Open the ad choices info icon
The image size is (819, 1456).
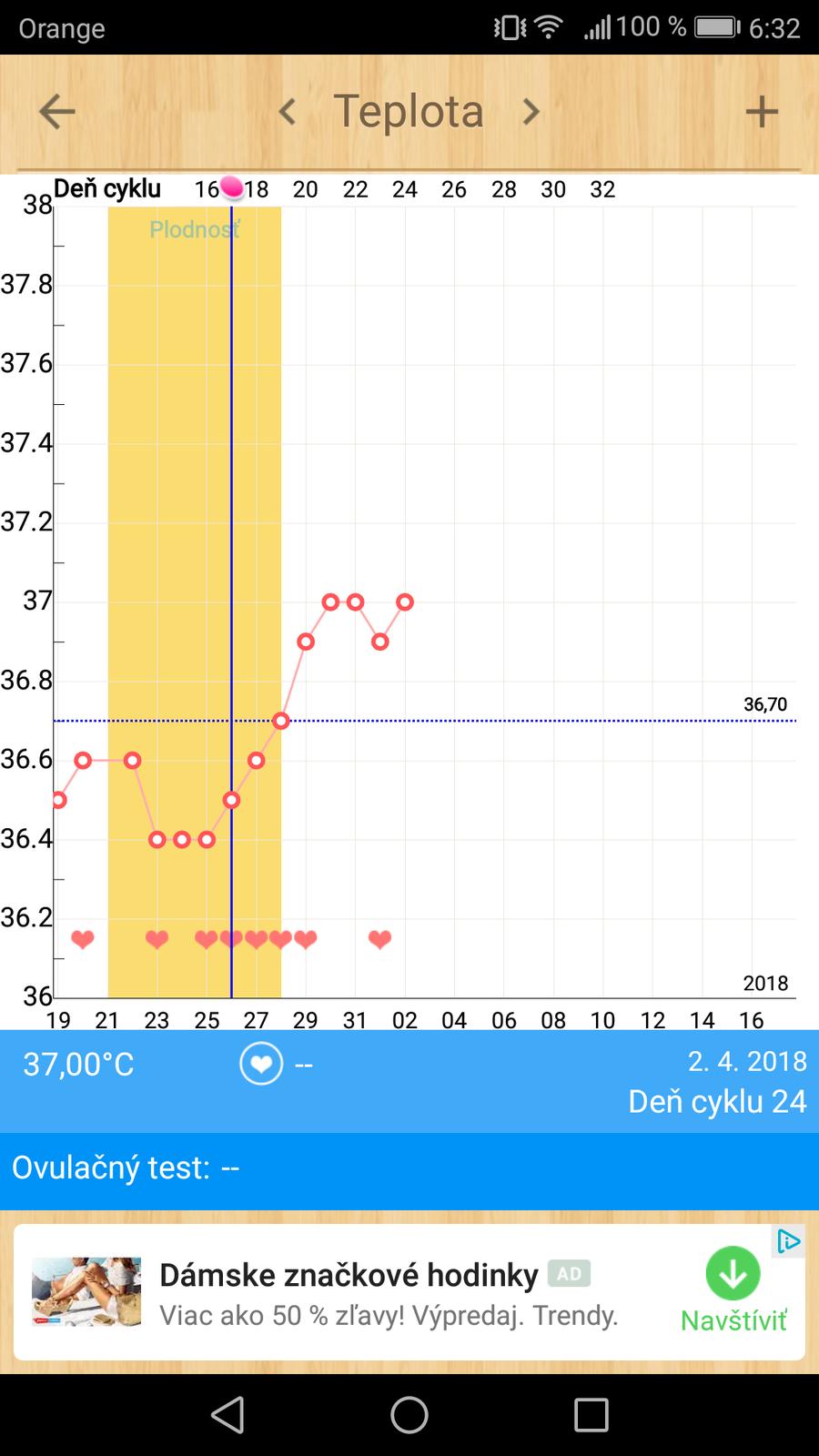coord(788,1241)
